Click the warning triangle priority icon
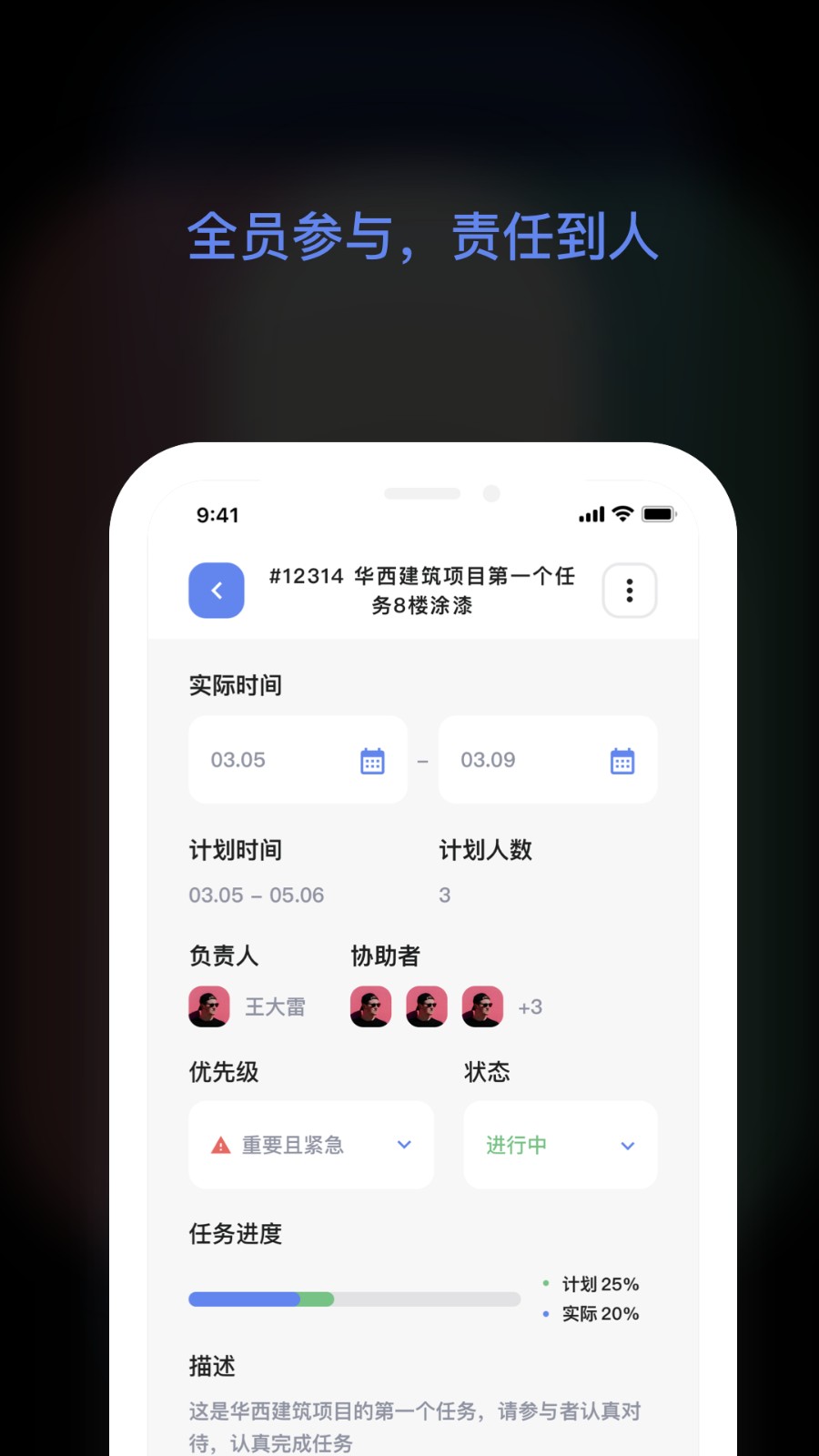 (218, 1145)
